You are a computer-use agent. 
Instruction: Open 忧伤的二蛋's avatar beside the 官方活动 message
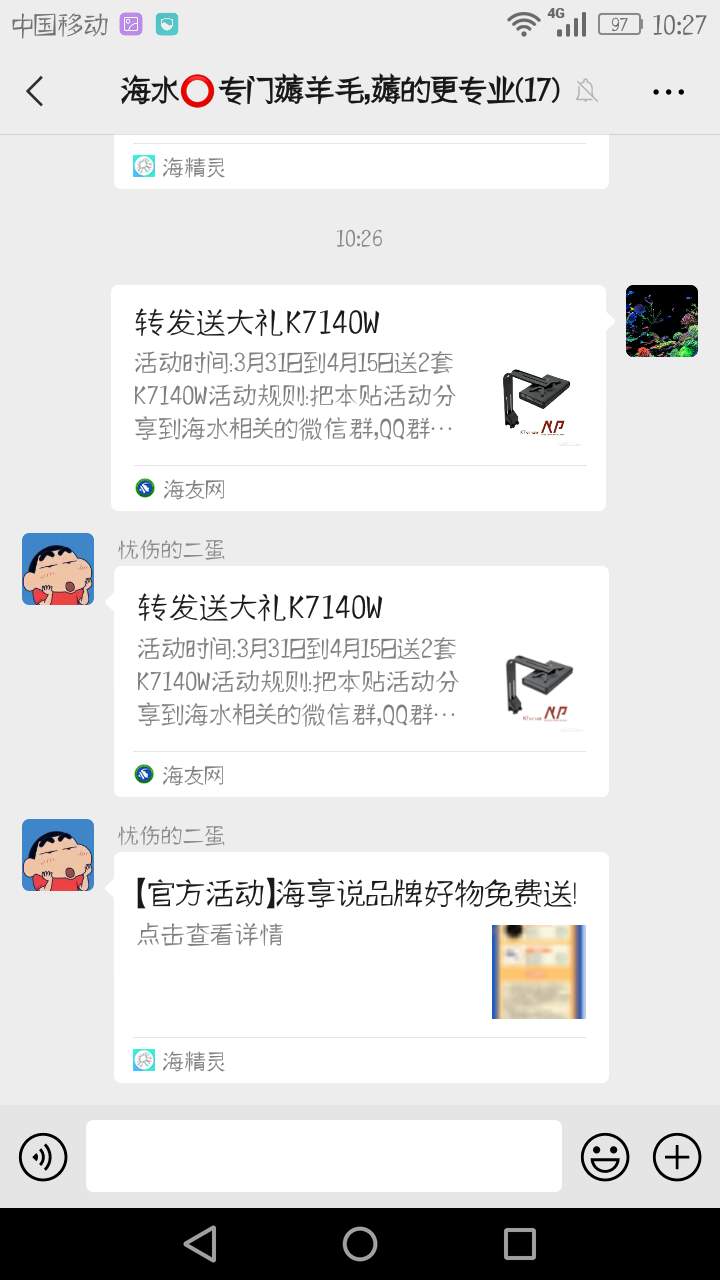coord(58,855)
